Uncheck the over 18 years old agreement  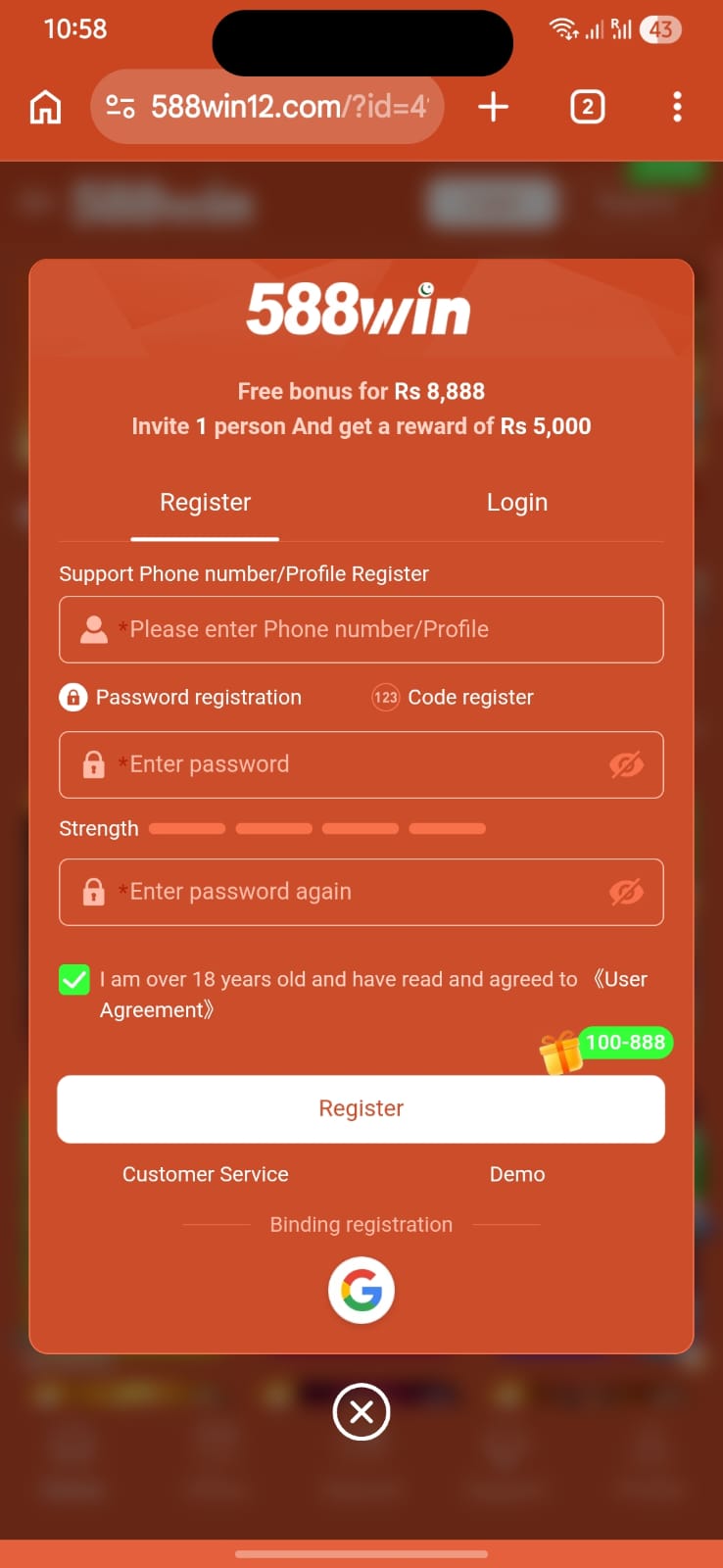[73, 979]
